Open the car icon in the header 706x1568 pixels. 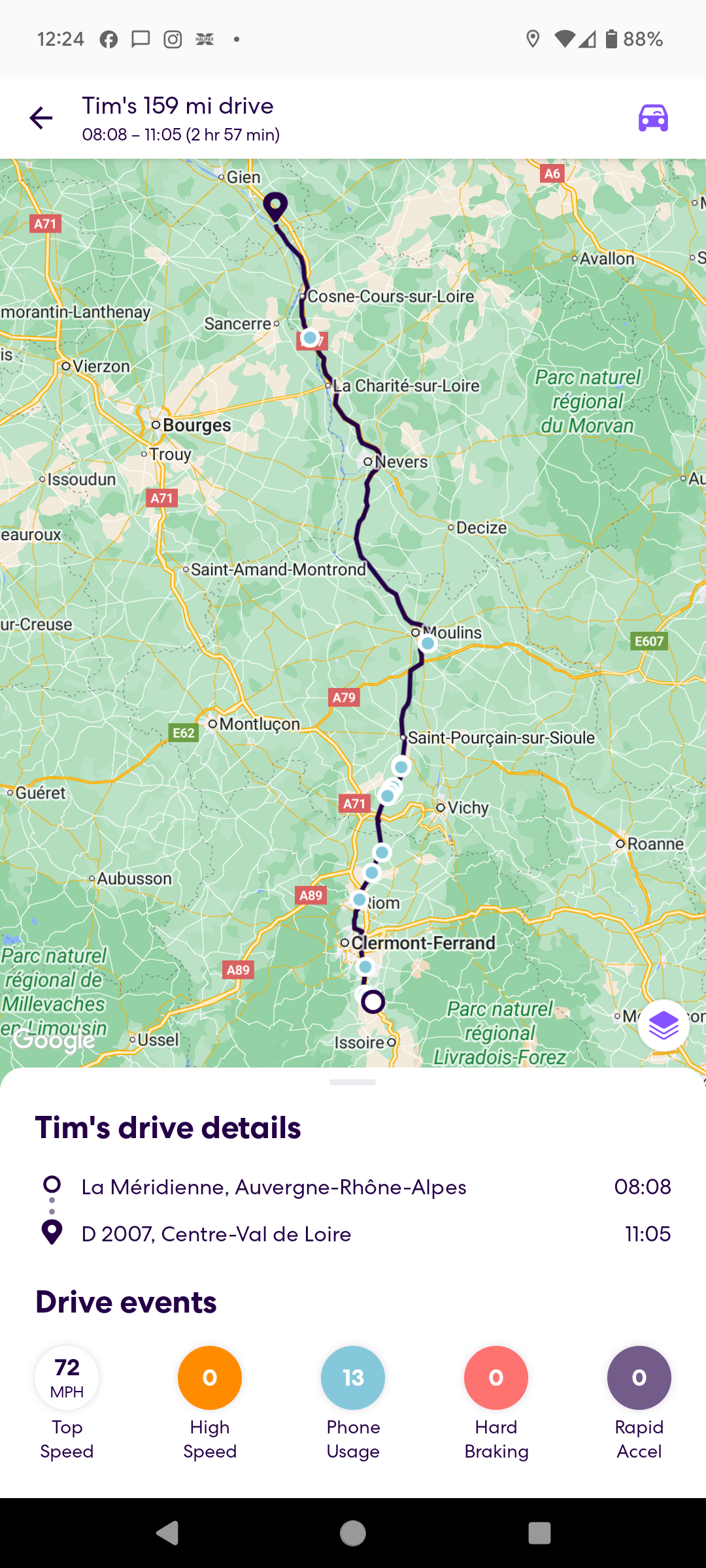(x=653, y=118)
